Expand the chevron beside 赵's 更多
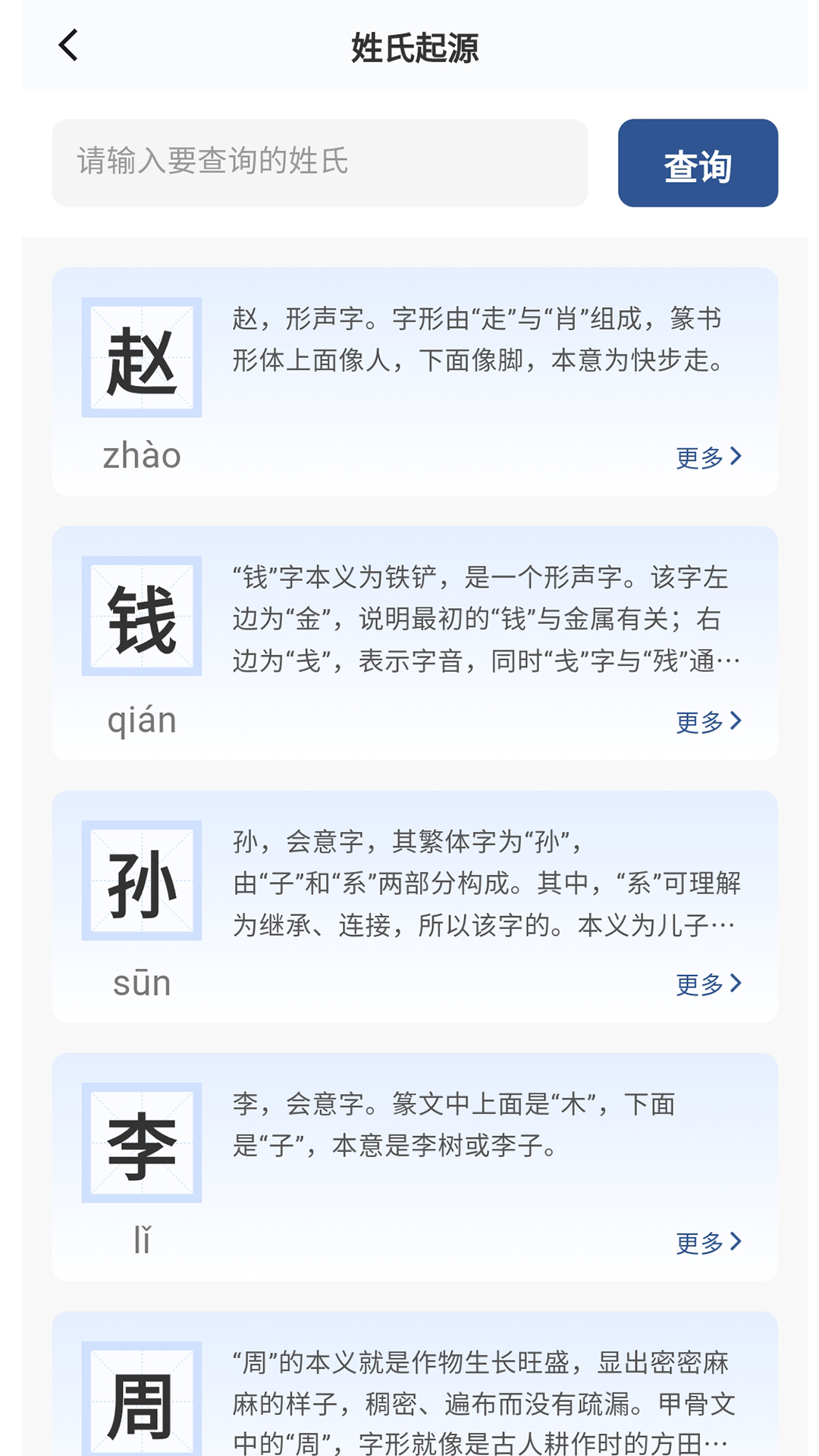819x1456 pixels. [x=736, y=457]
